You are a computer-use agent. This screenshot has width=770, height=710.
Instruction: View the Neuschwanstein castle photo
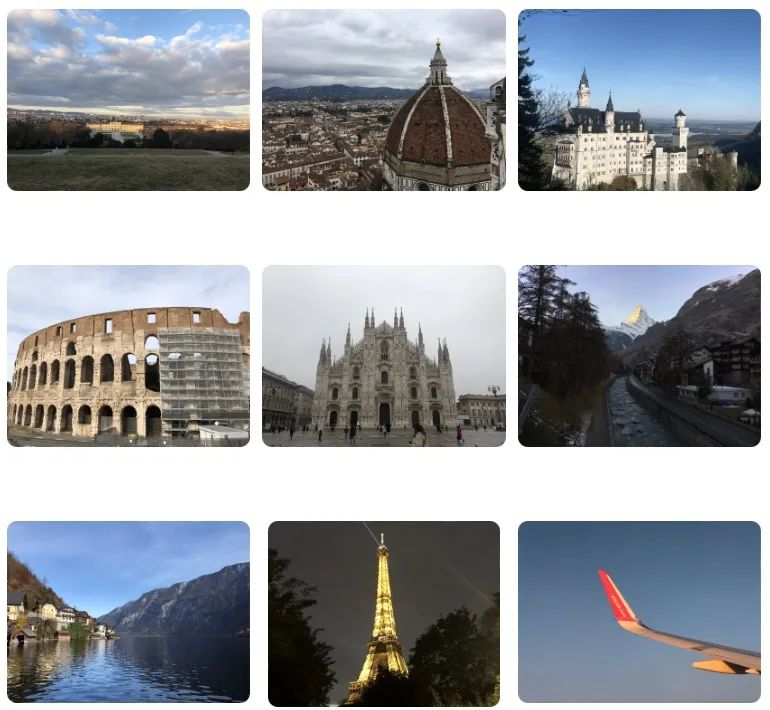[x=639, y=100]
